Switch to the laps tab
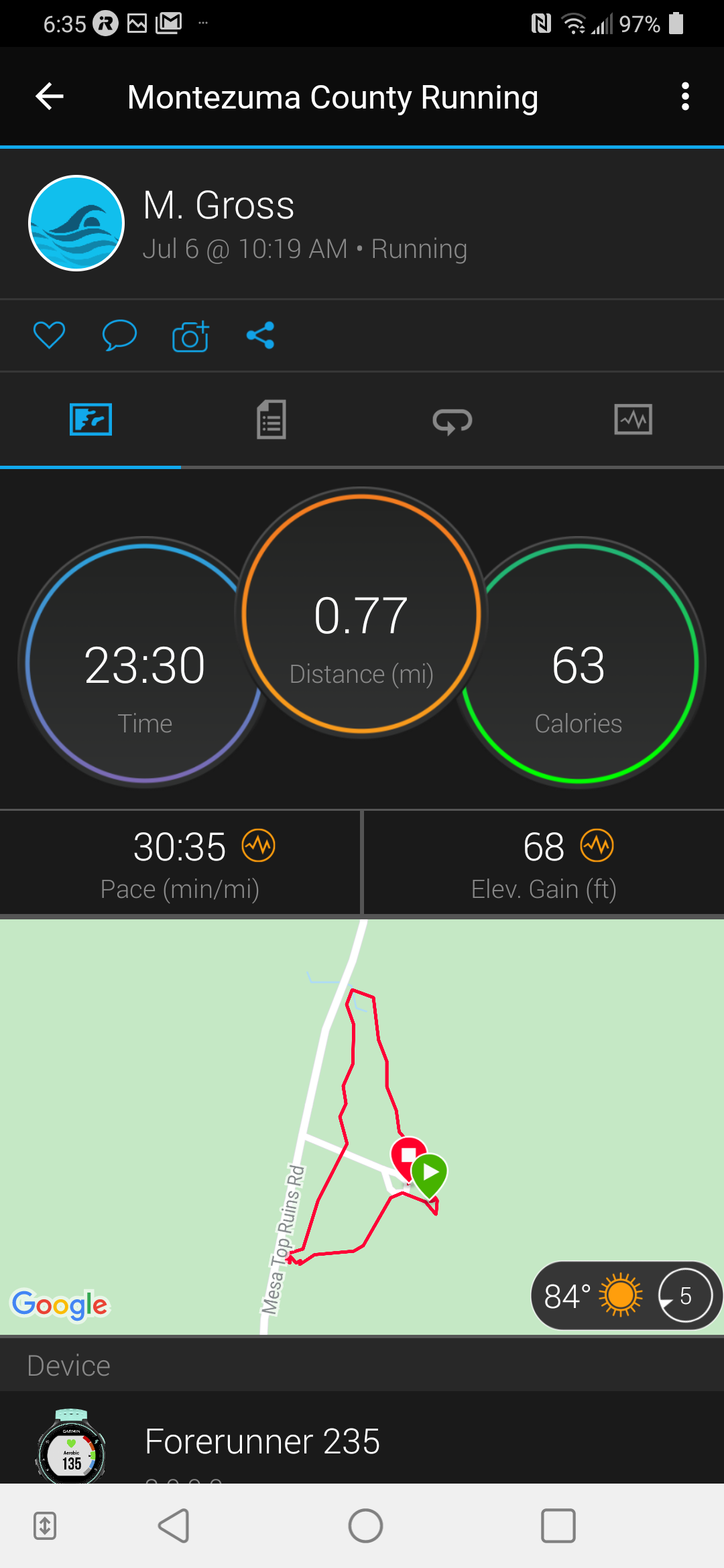 coord(452,420)
